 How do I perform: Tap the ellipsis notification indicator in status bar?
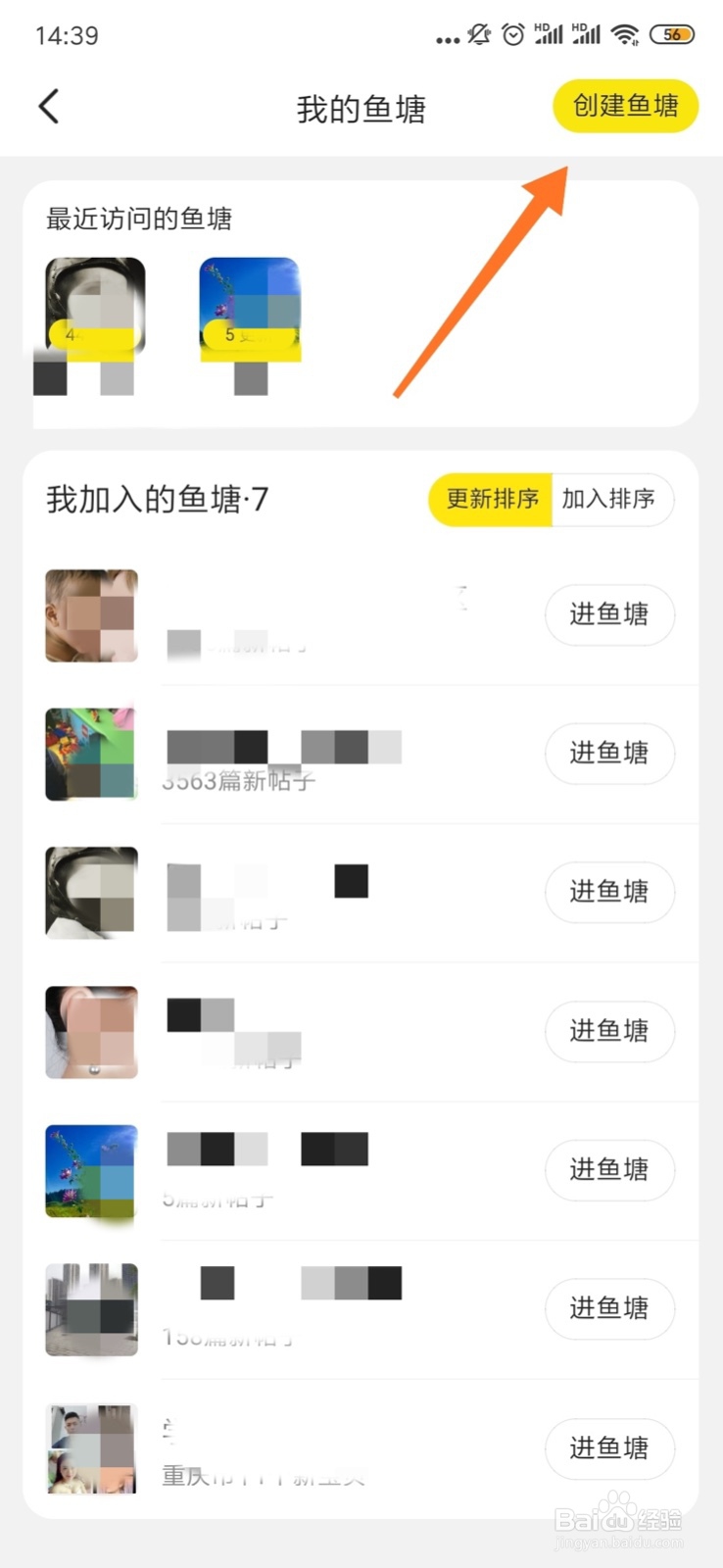tap(447, 35)
